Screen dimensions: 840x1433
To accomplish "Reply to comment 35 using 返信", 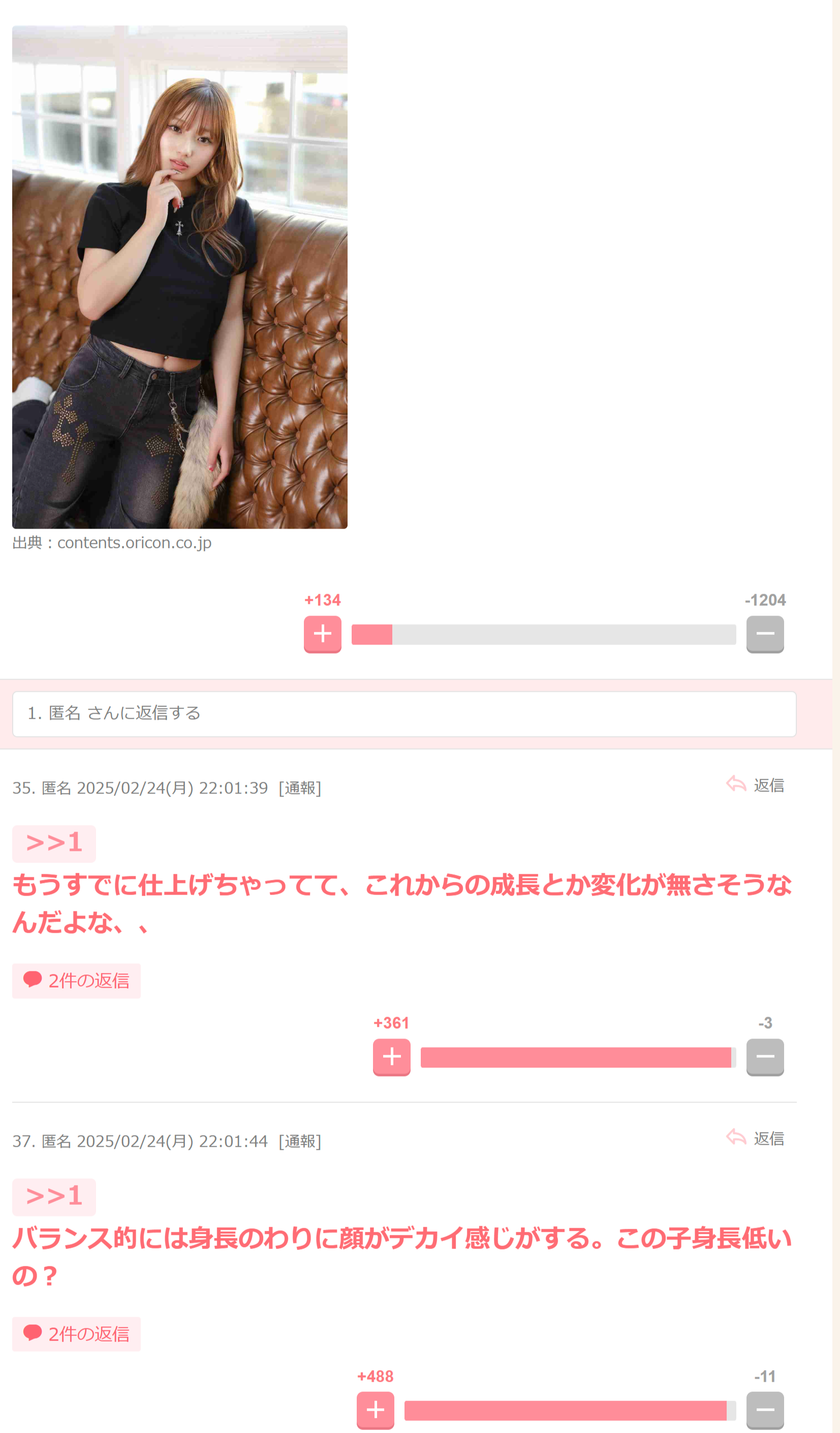I will point(755,785).
